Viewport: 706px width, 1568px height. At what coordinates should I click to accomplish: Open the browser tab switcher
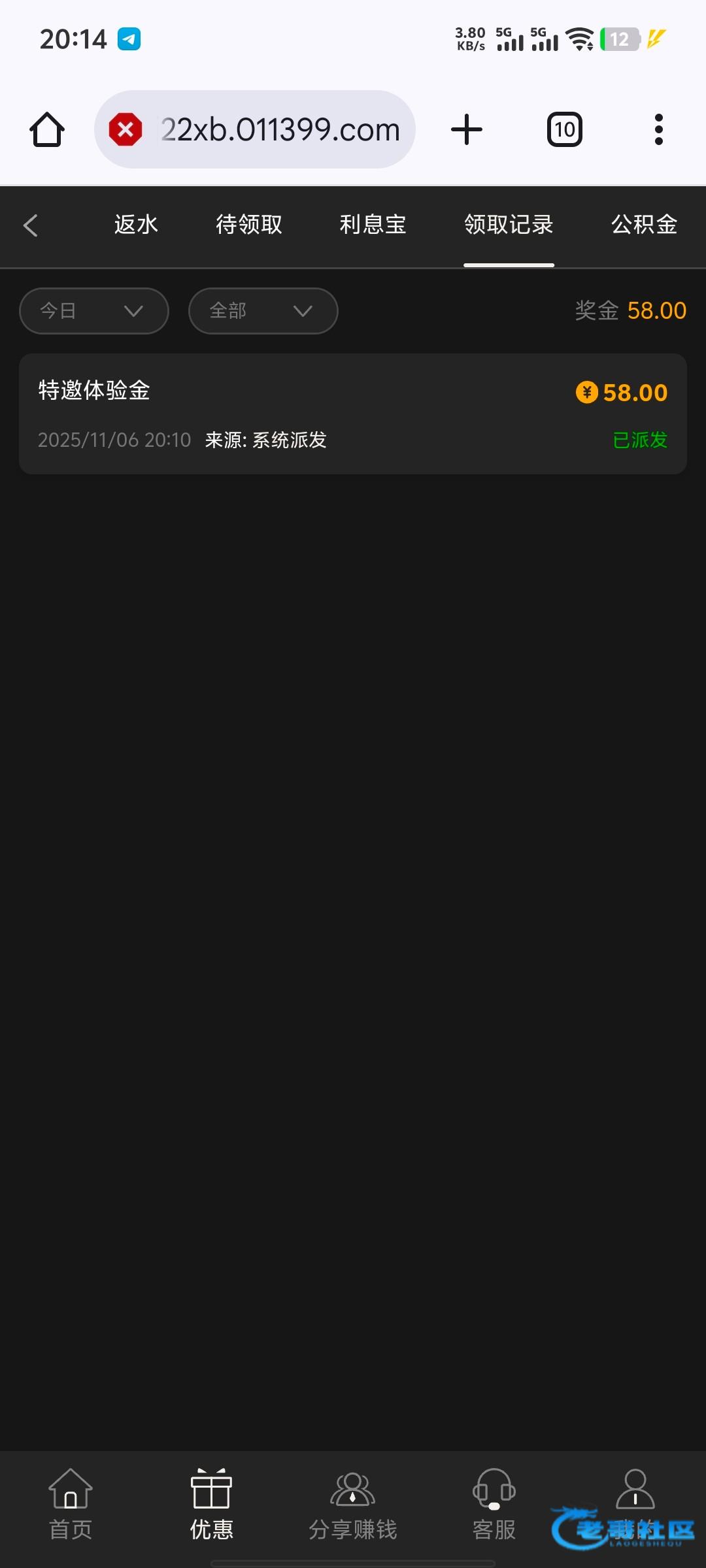click(x=565, y=129)
